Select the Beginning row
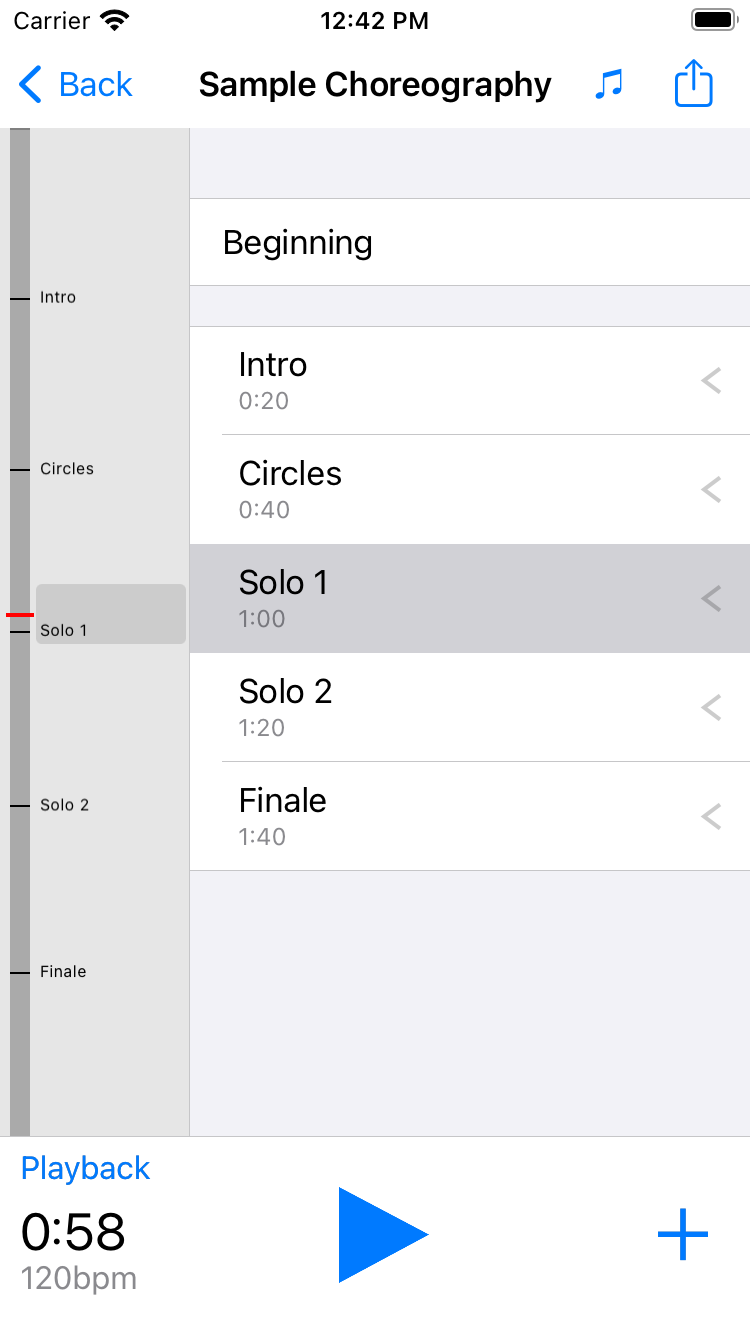This screenshot has width=750, height=1334. click(x=470, y=242)
